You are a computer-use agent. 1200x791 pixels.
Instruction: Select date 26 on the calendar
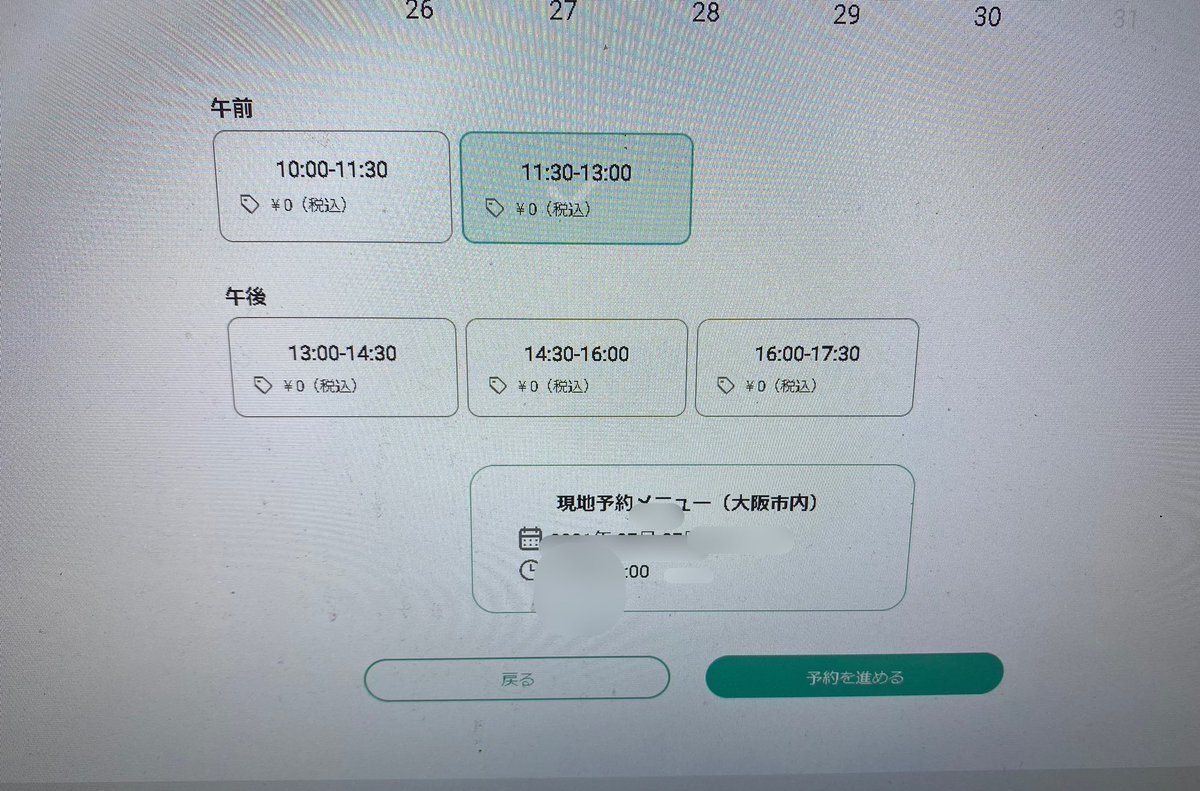[x=420, y=11]
